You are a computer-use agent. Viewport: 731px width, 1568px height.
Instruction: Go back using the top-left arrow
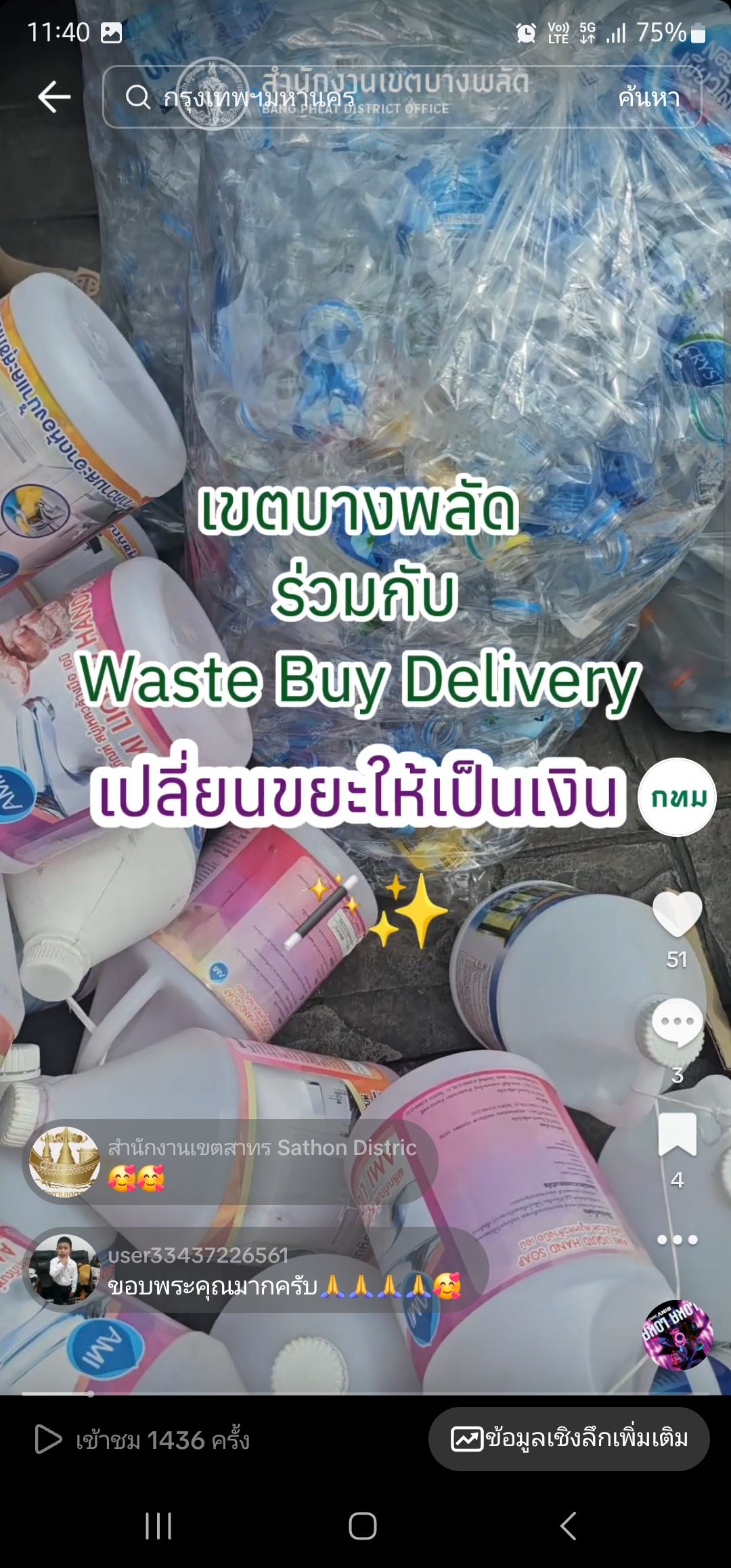54,97
